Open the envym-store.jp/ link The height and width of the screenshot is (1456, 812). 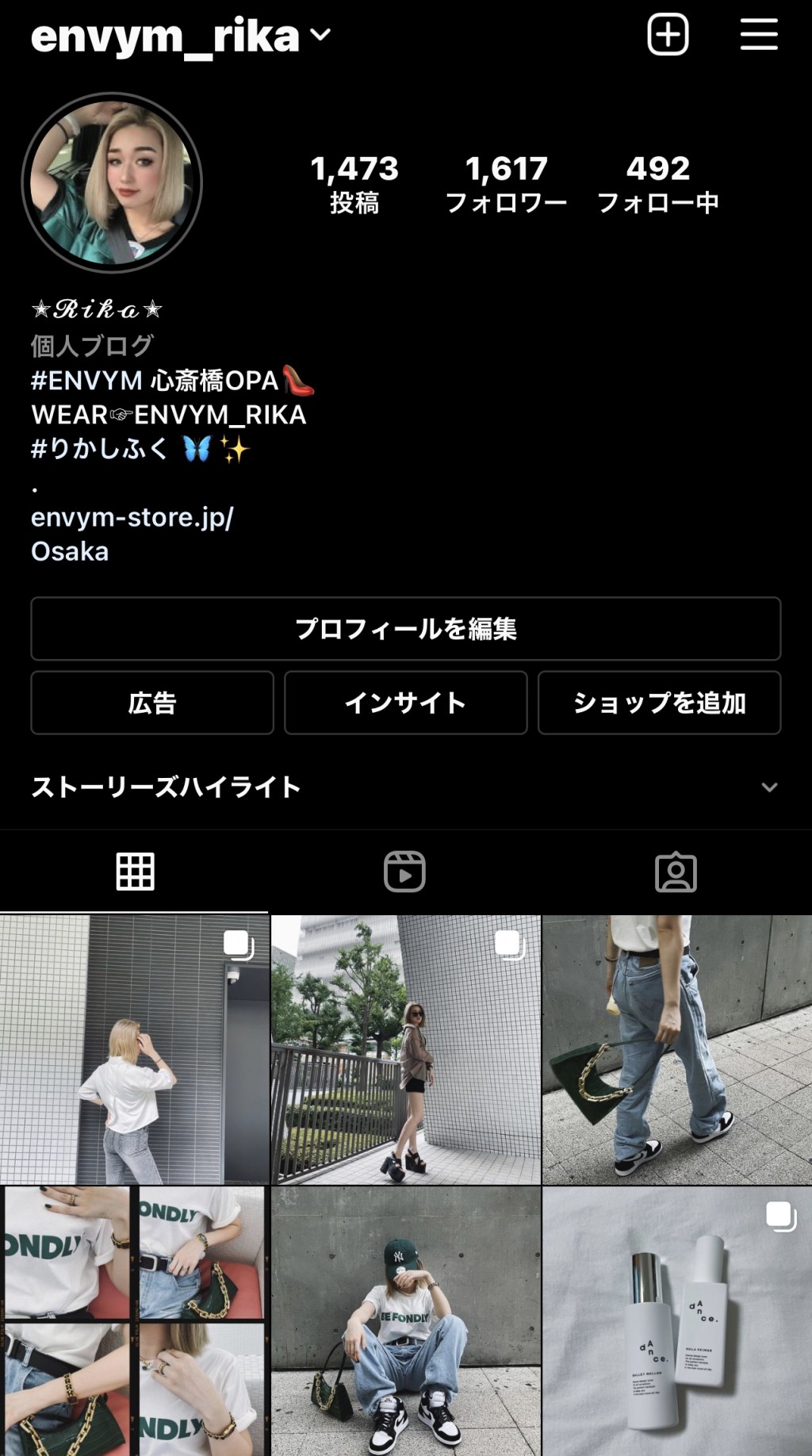tap(132, 517)
